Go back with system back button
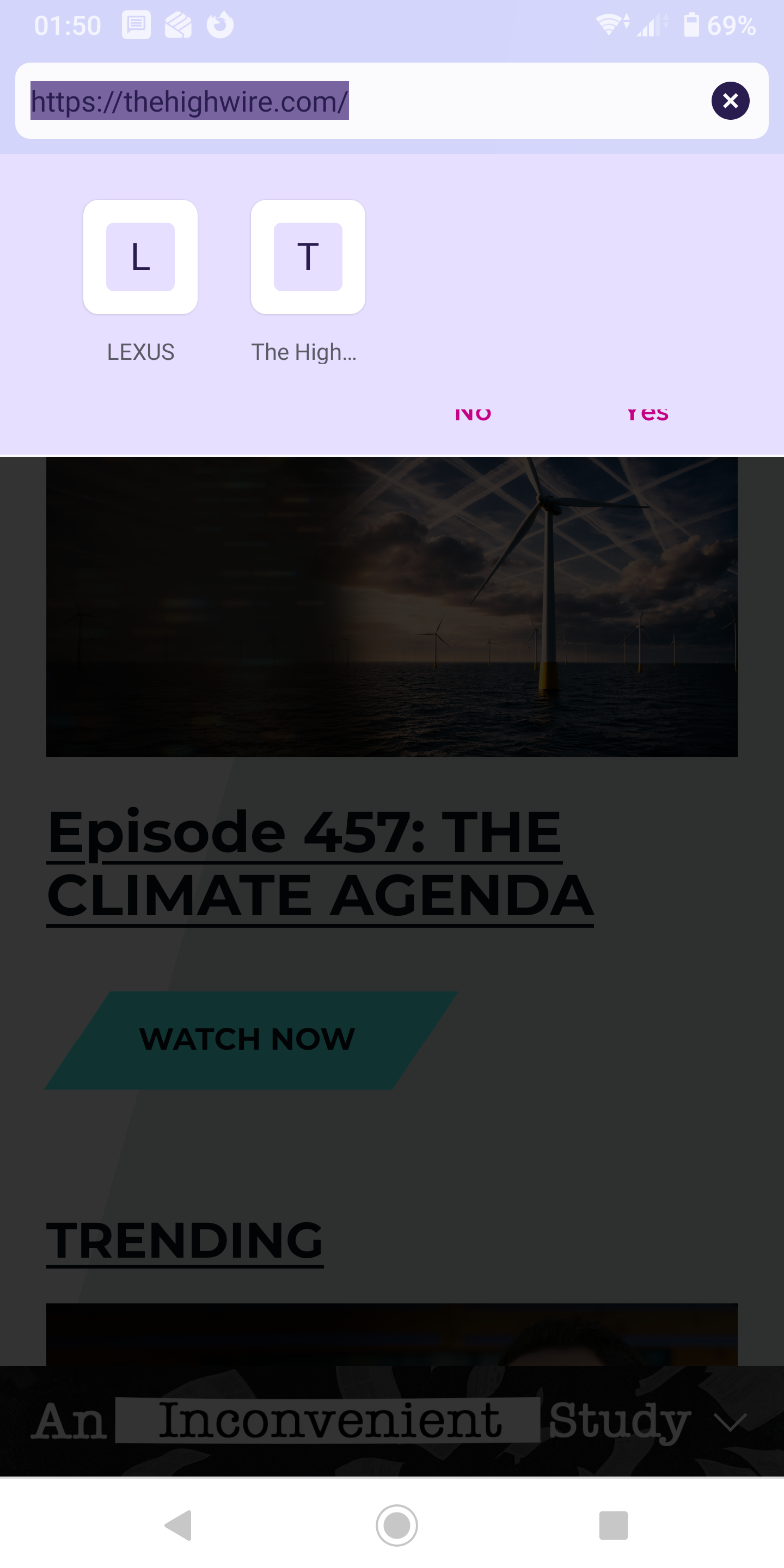The height and width of the screenshot is (1568, 784). point(179,1525)
